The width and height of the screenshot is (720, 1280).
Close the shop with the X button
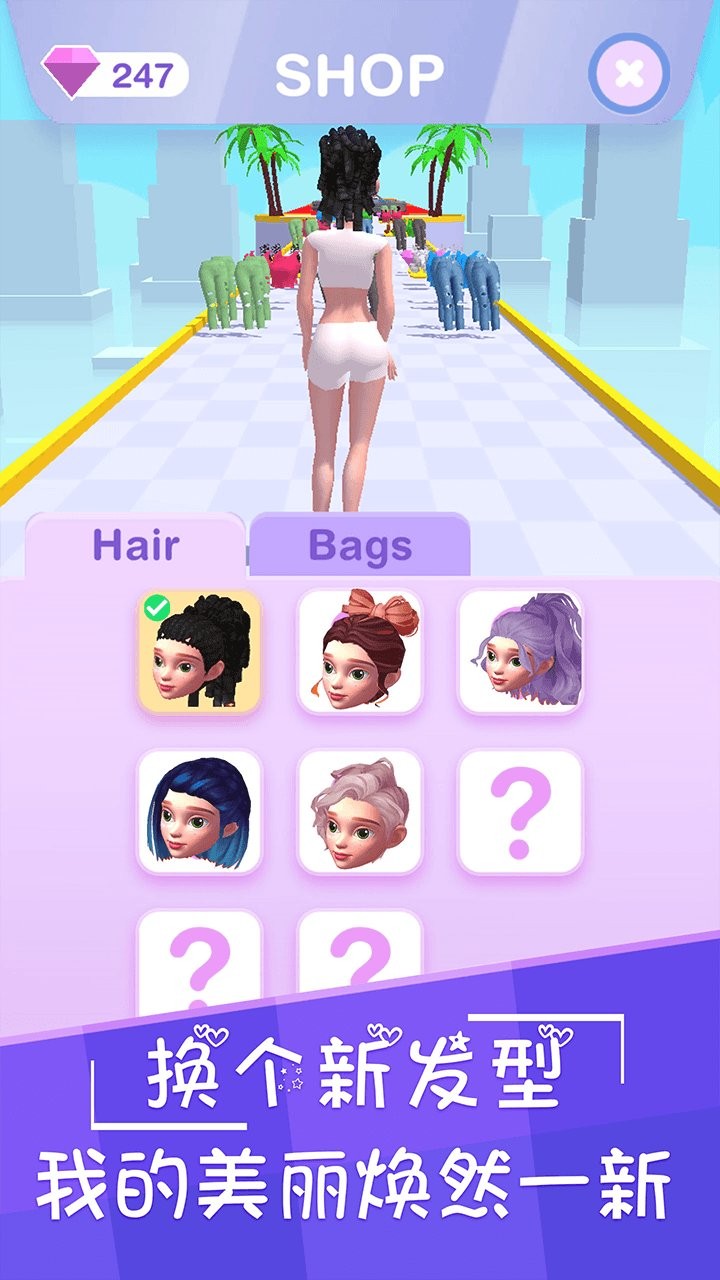pos(628,73)
